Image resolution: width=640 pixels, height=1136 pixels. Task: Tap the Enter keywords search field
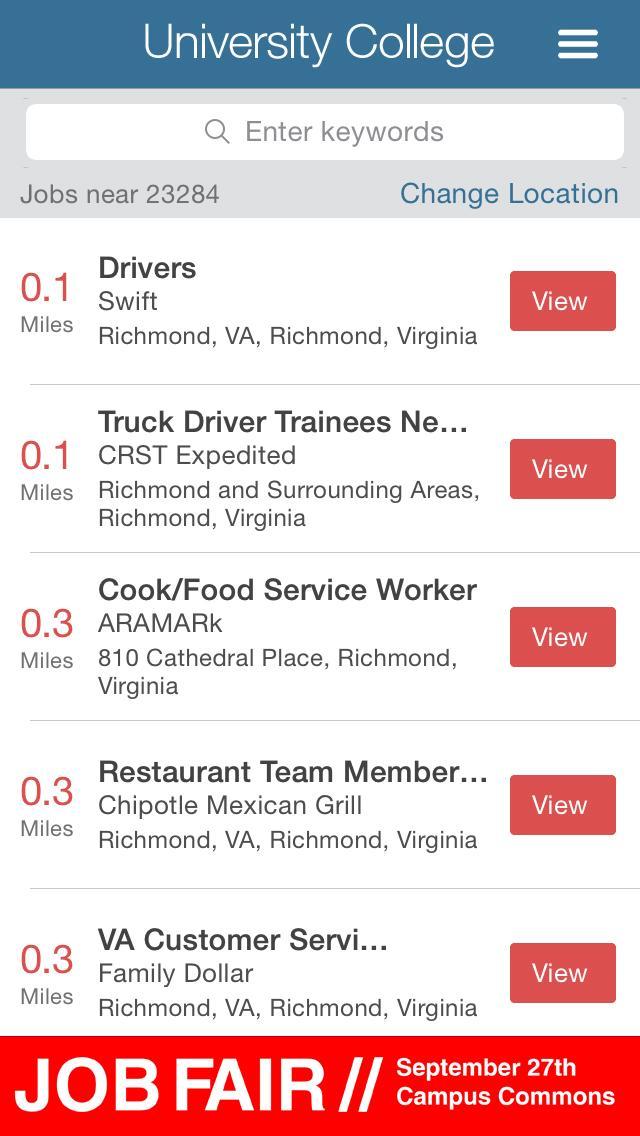click(324, 132)
